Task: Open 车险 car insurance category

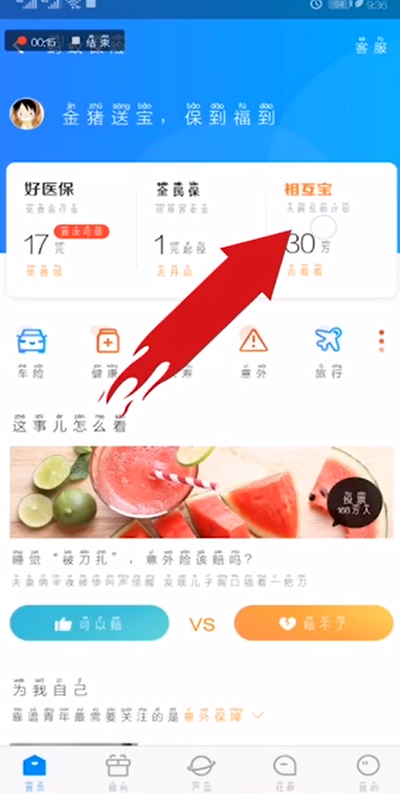Action: pos(31,353)
